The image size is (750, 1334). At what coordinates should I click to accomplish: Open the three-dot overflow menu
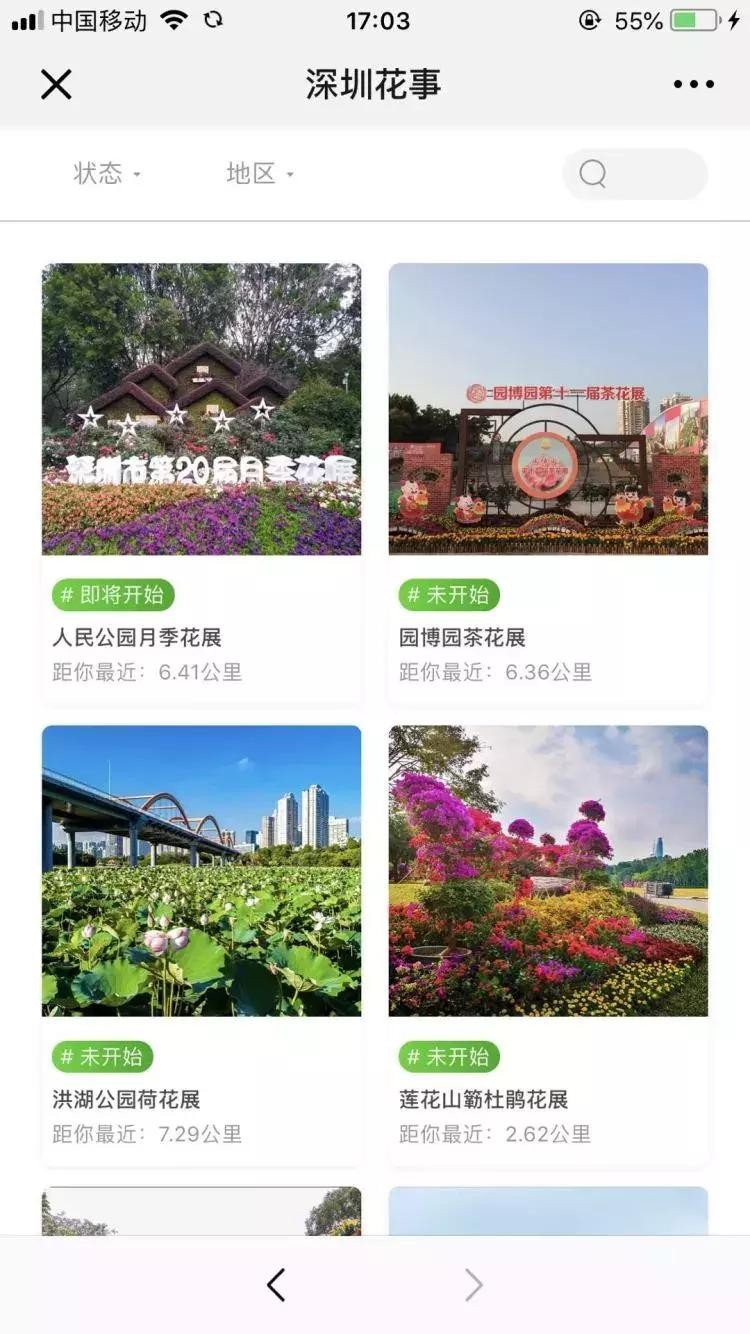(x=693, y=84)
